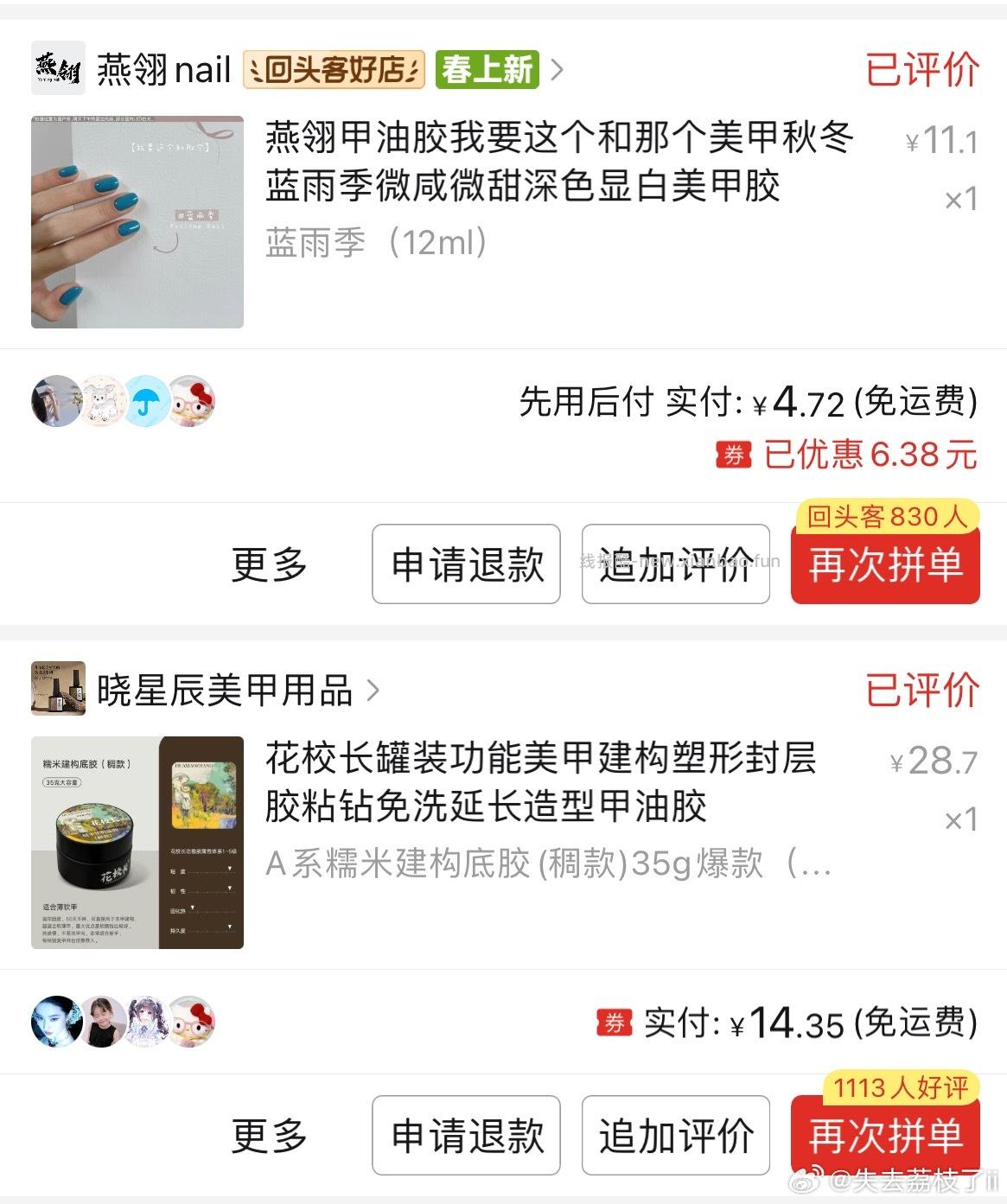Tap 追加评价 on the first order
This screenshot has height=1204, width=1007.
point(675,564)
